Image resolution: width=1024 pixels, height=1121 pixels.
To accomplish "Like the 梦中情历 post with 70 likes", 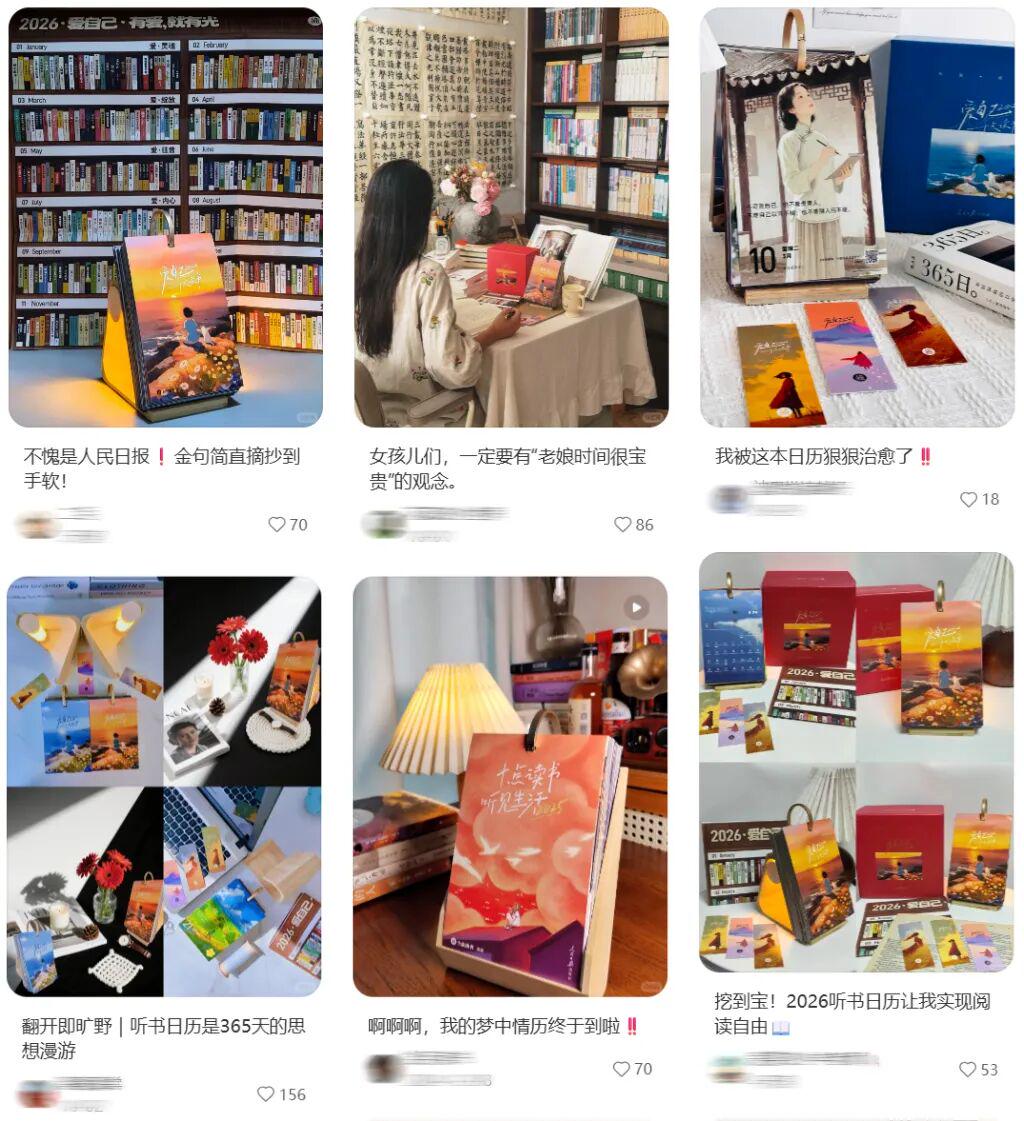I will 622,1069.
